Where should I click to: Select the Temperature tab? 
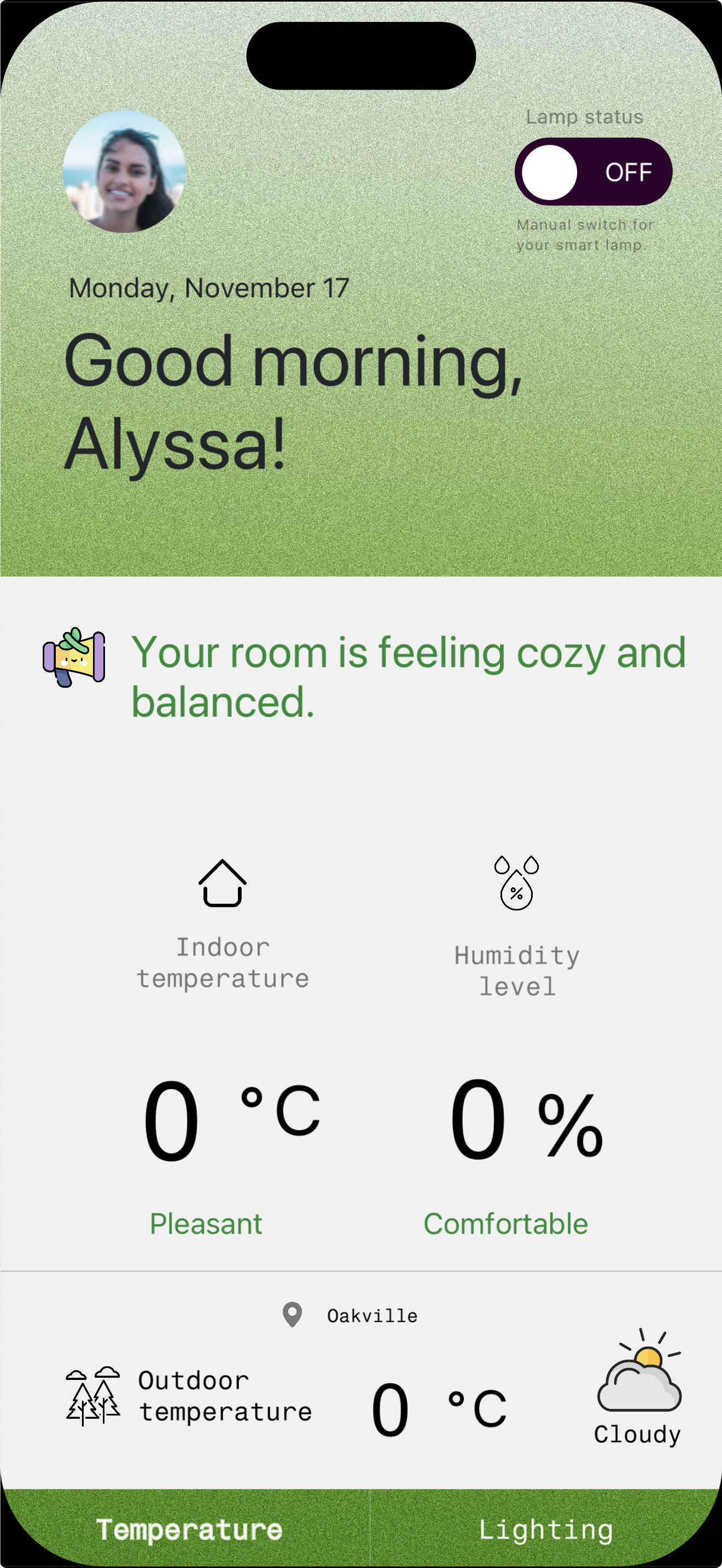189,1529
